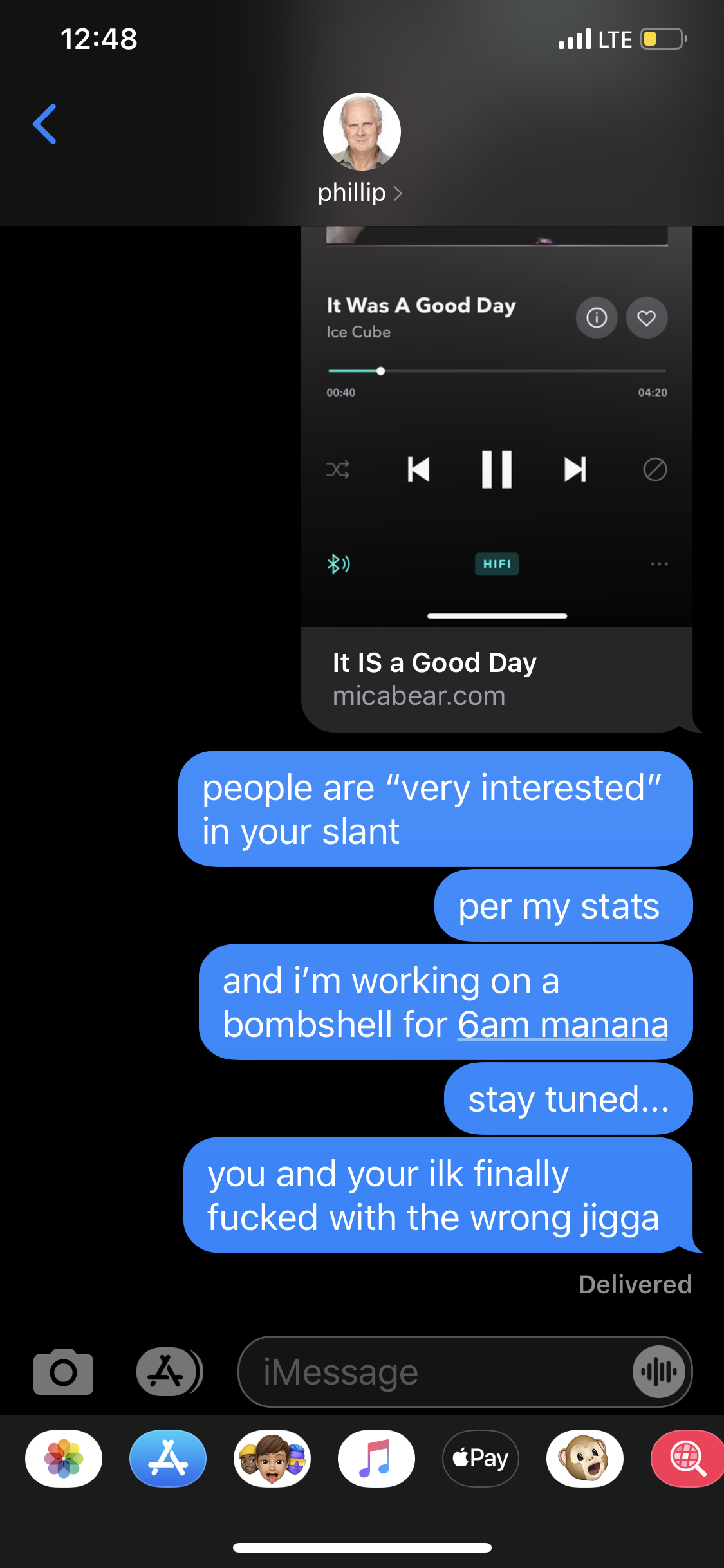Image resolution: width=724 pixels, height=1568 pixels.
Task: Open the #images search app
Action: (687, 1458)
